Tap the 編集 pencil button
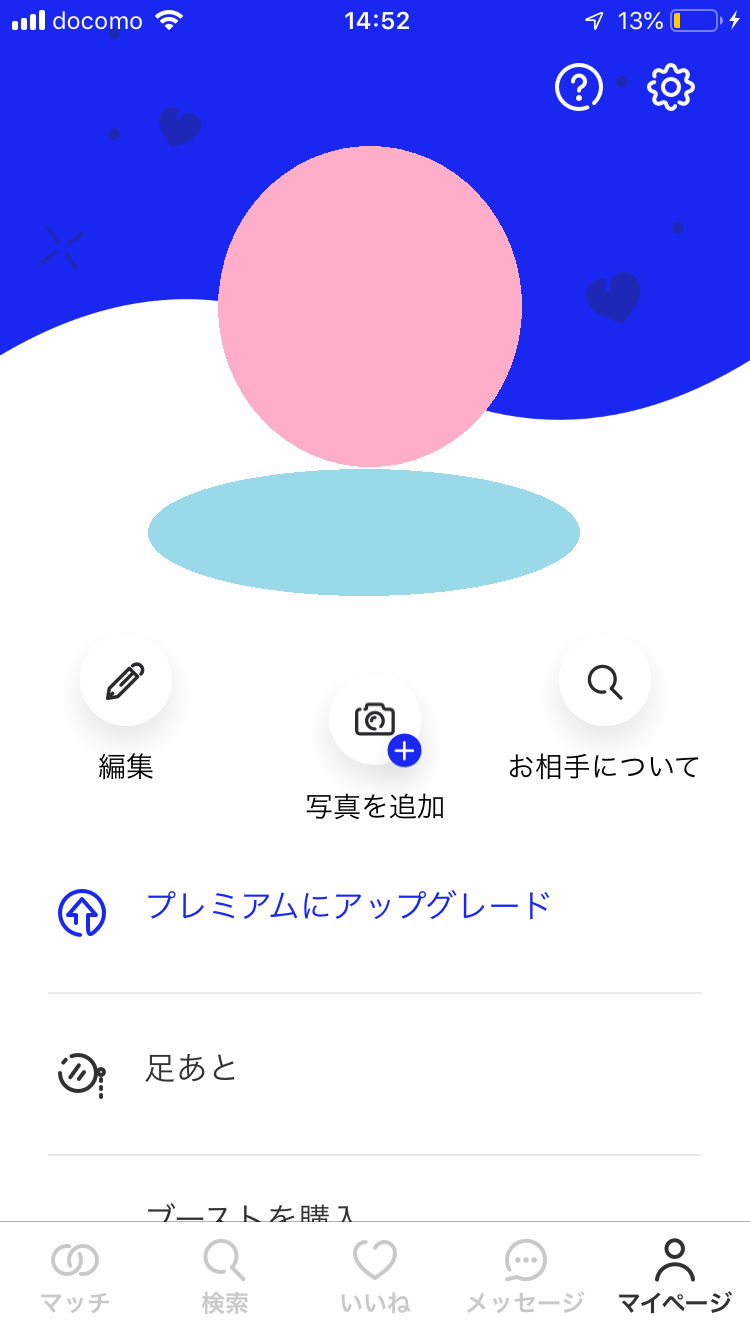Screen dimensions: 750x1334 coord(126,681)
